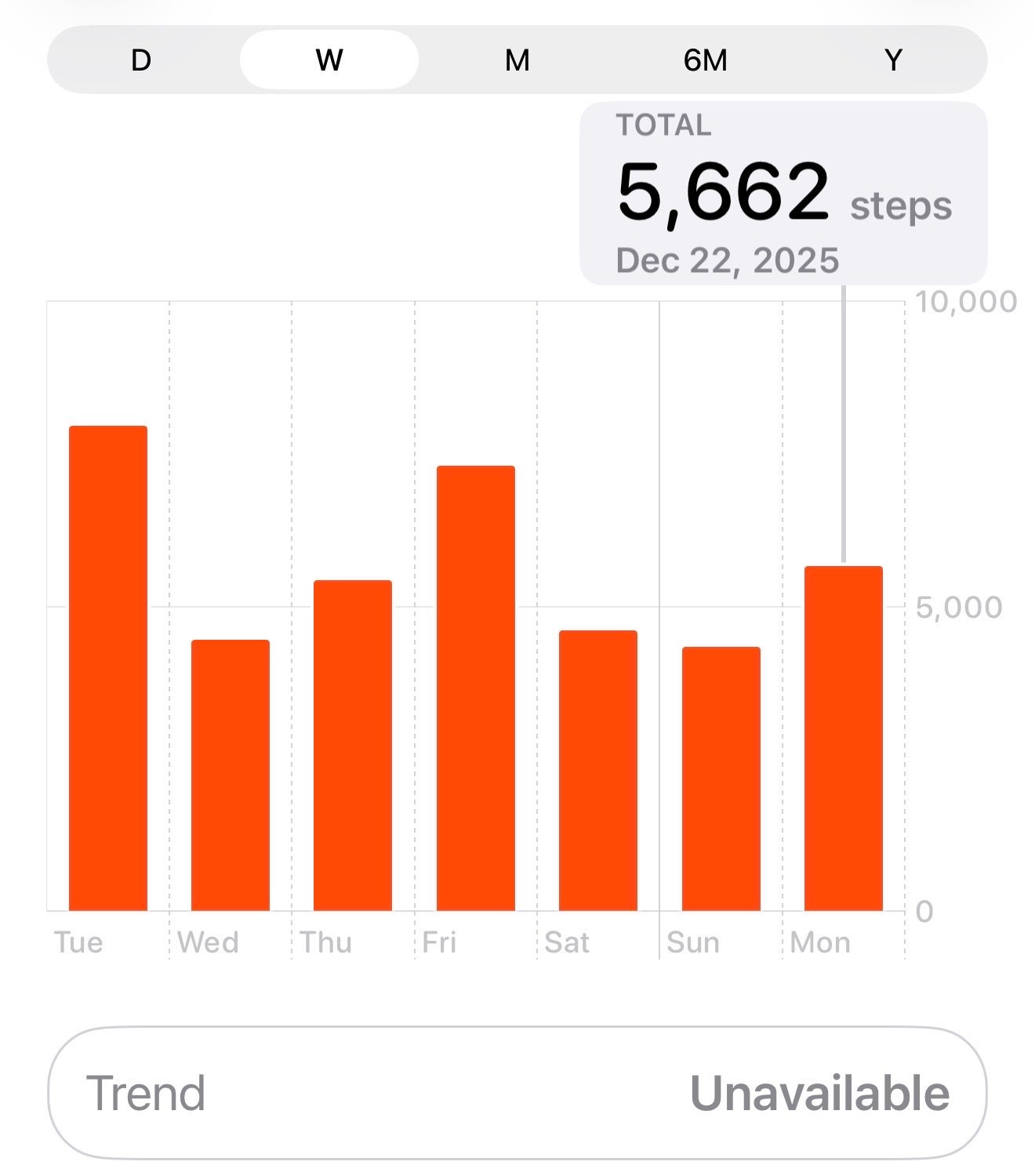Viewport: 1035px width, 1176px height.
Task: Select the Sun bar in the chart
Action: [x=721, y=779]
